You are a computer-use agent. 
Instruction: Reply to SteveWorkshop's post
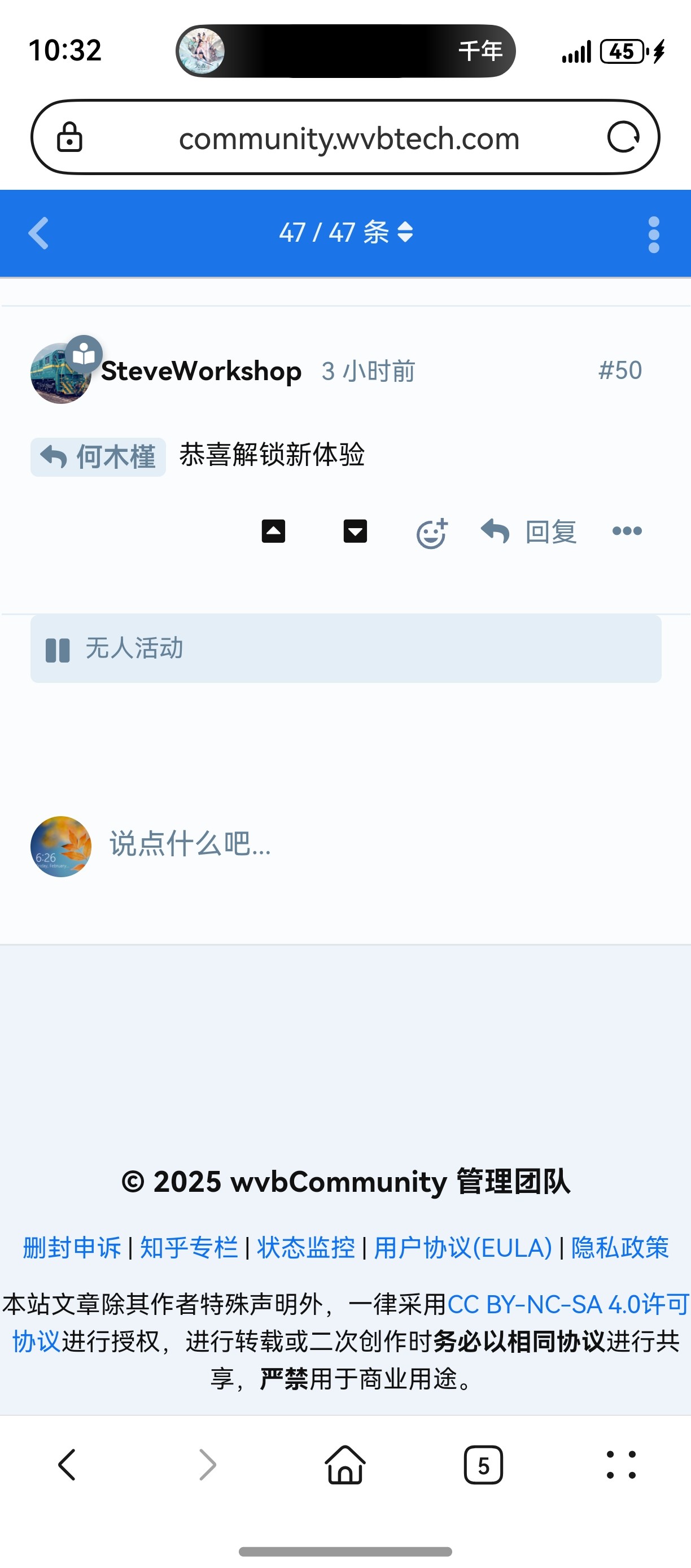click(x=529, y=532)
